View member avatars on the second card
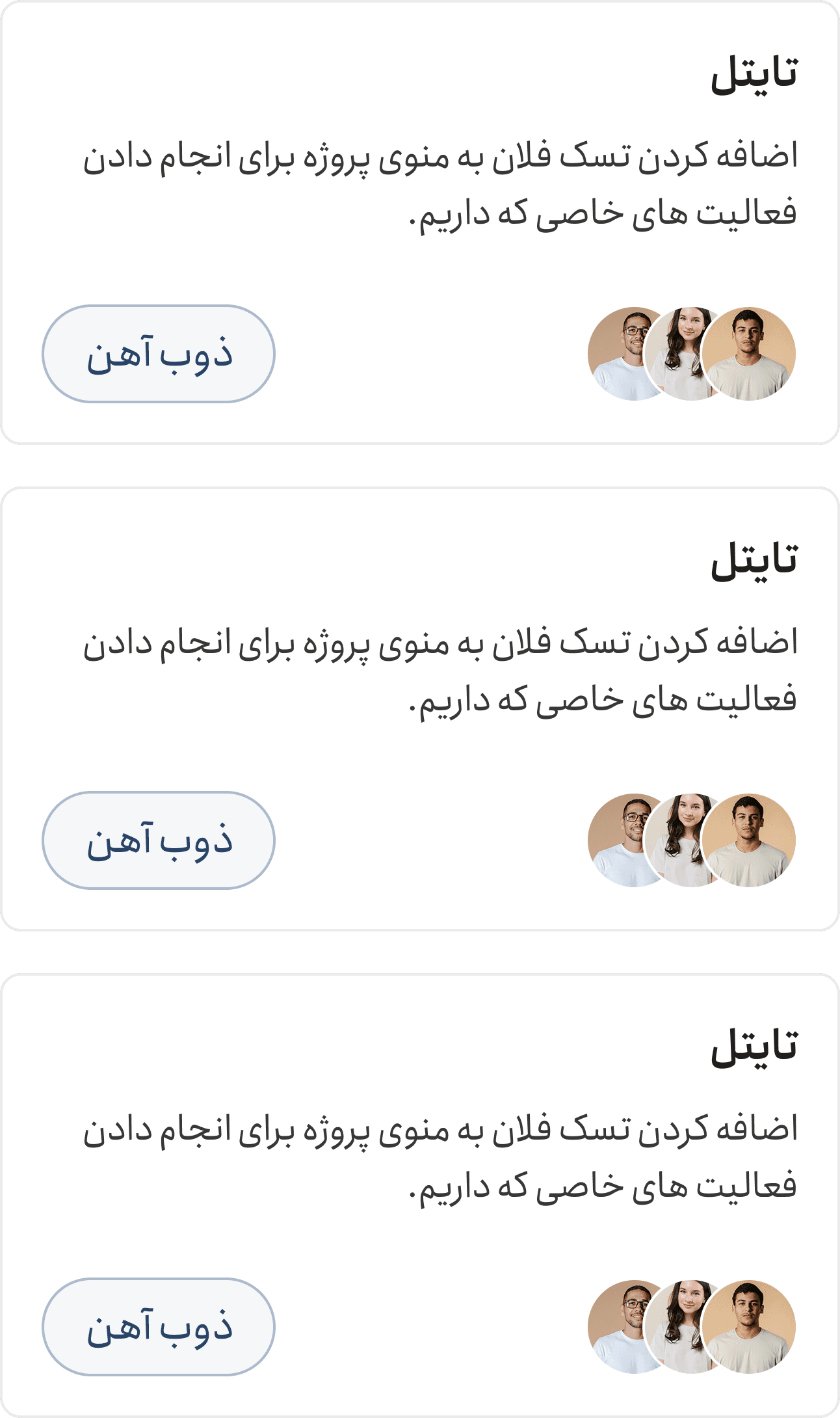840x1418 pixels. [691, 840]
